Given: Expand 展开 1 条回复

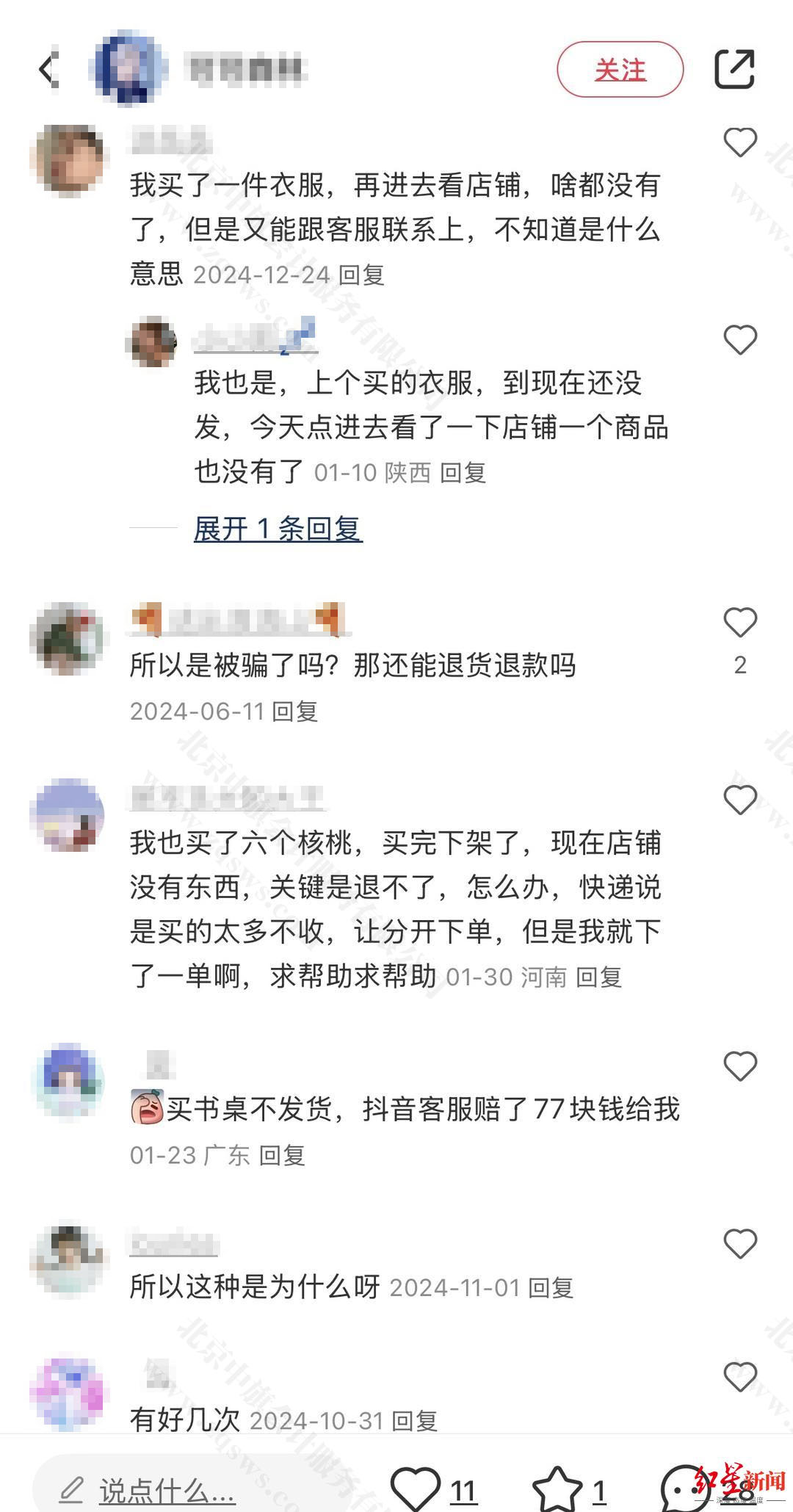Looking at the screenshot, I should [278, 529].
